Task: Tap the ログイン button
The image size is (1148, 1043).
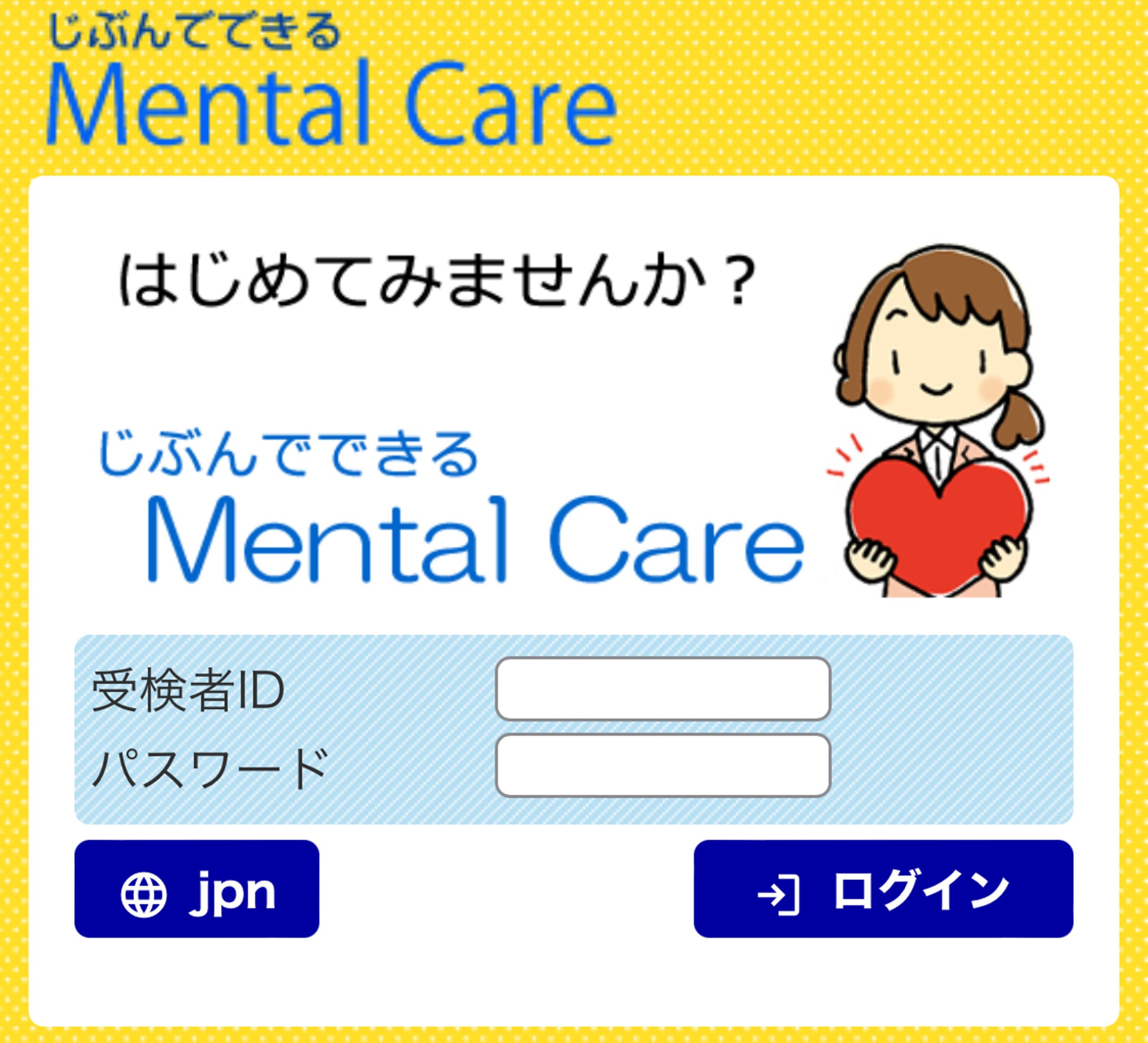Action: (x=883, y=889)
